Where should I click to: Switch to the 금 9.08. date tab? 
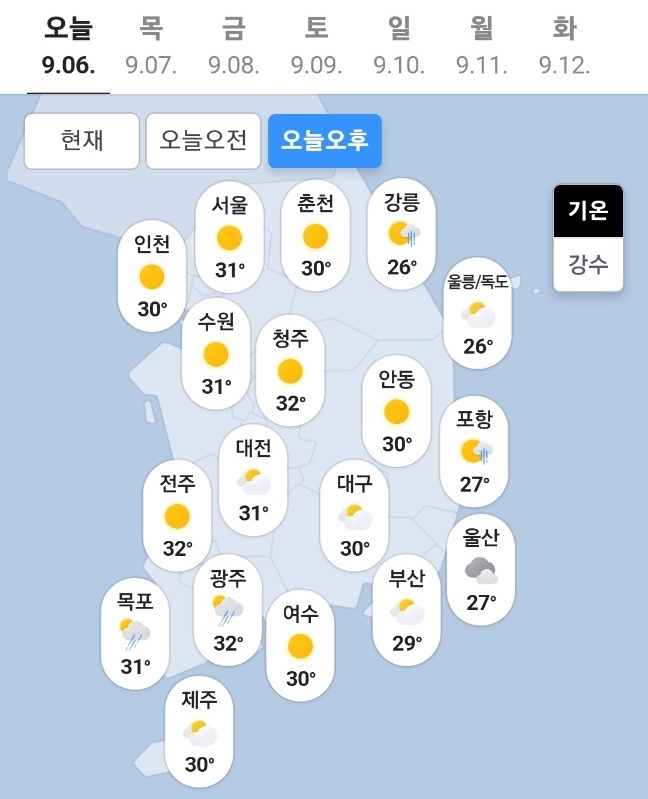click(x=234, y=47)
